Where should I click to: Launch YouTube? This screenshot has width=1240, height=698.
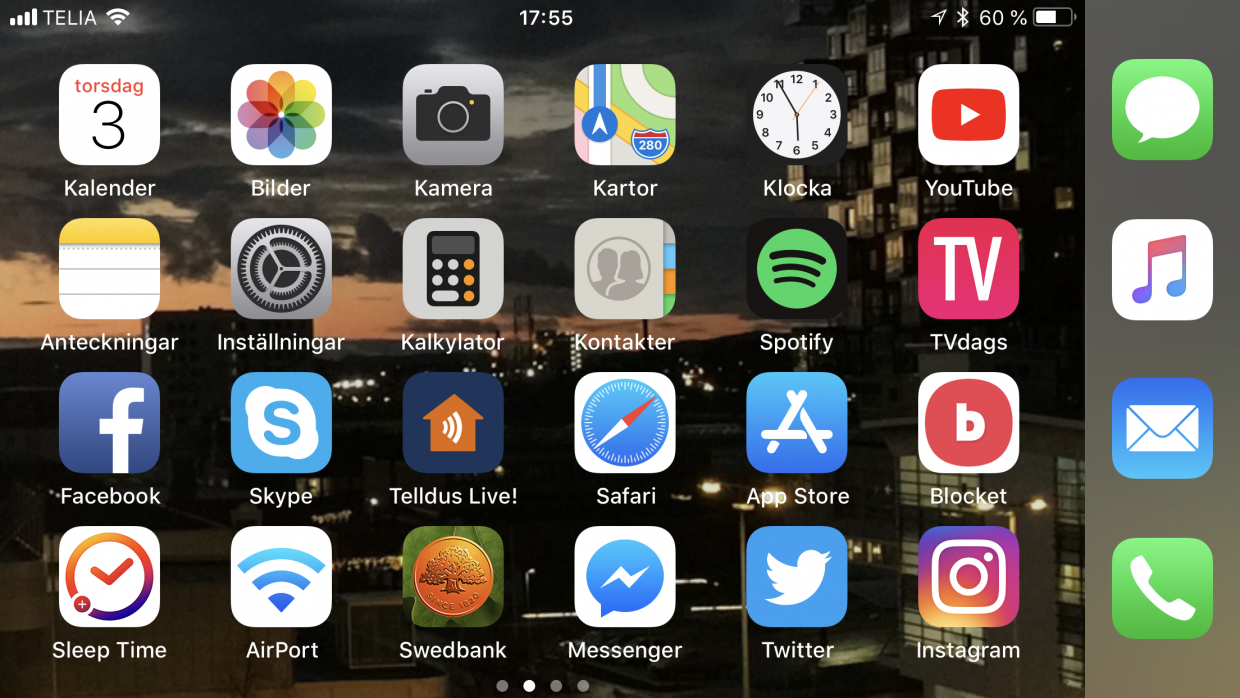[x=968, y=115]
